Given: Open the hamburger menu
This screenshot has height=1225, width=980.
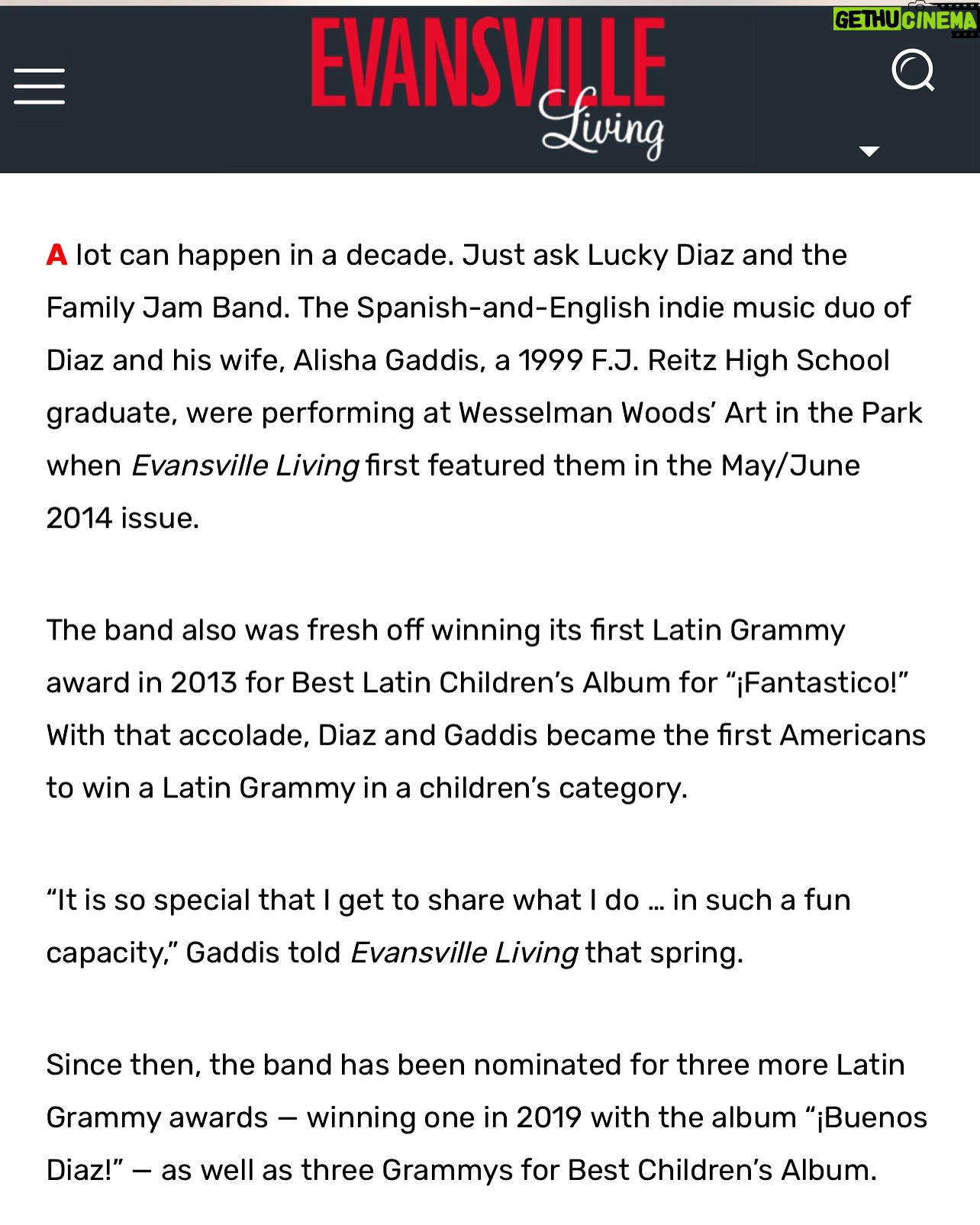Looking at the screenshot, I should tap(39, 85).
